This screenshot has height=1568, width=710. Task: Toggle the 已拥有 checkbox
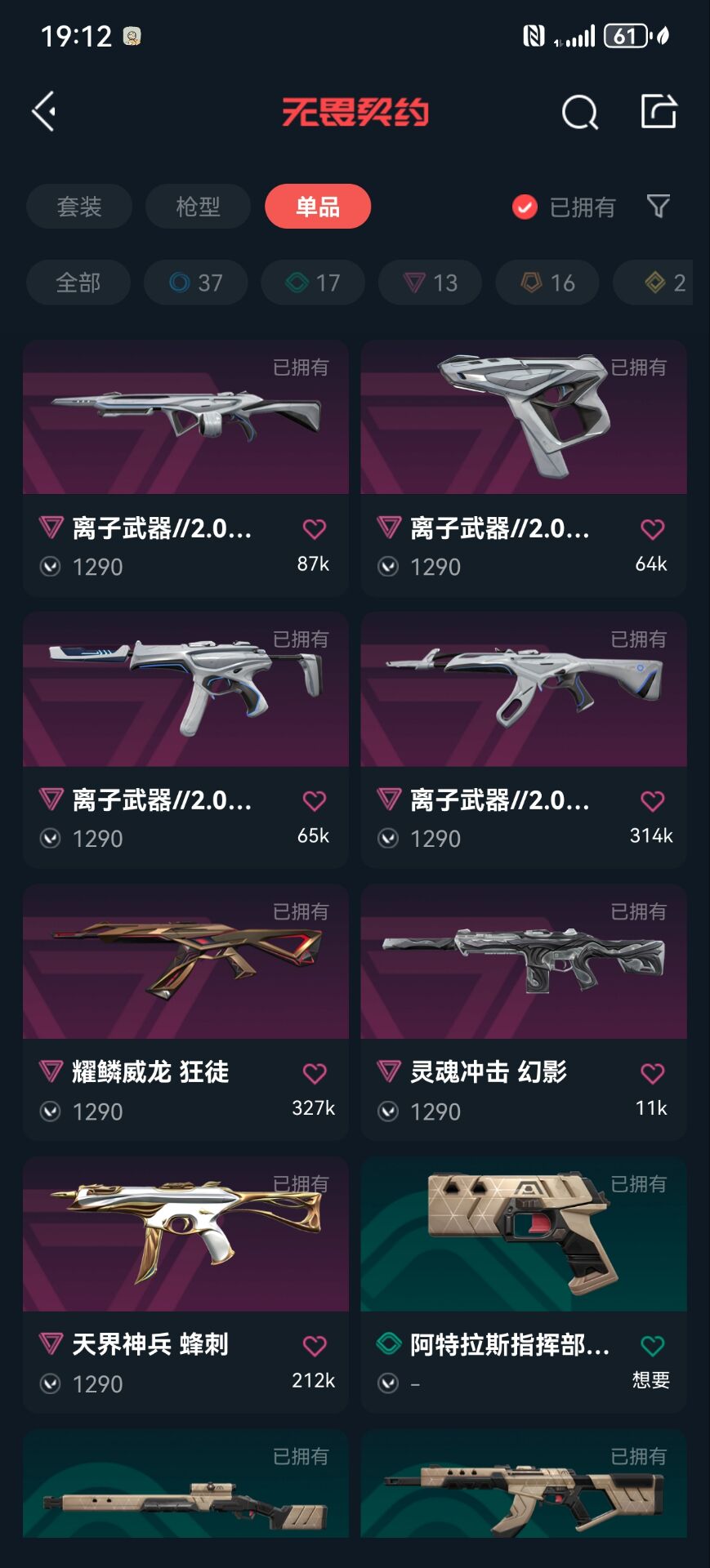point(525,207)
